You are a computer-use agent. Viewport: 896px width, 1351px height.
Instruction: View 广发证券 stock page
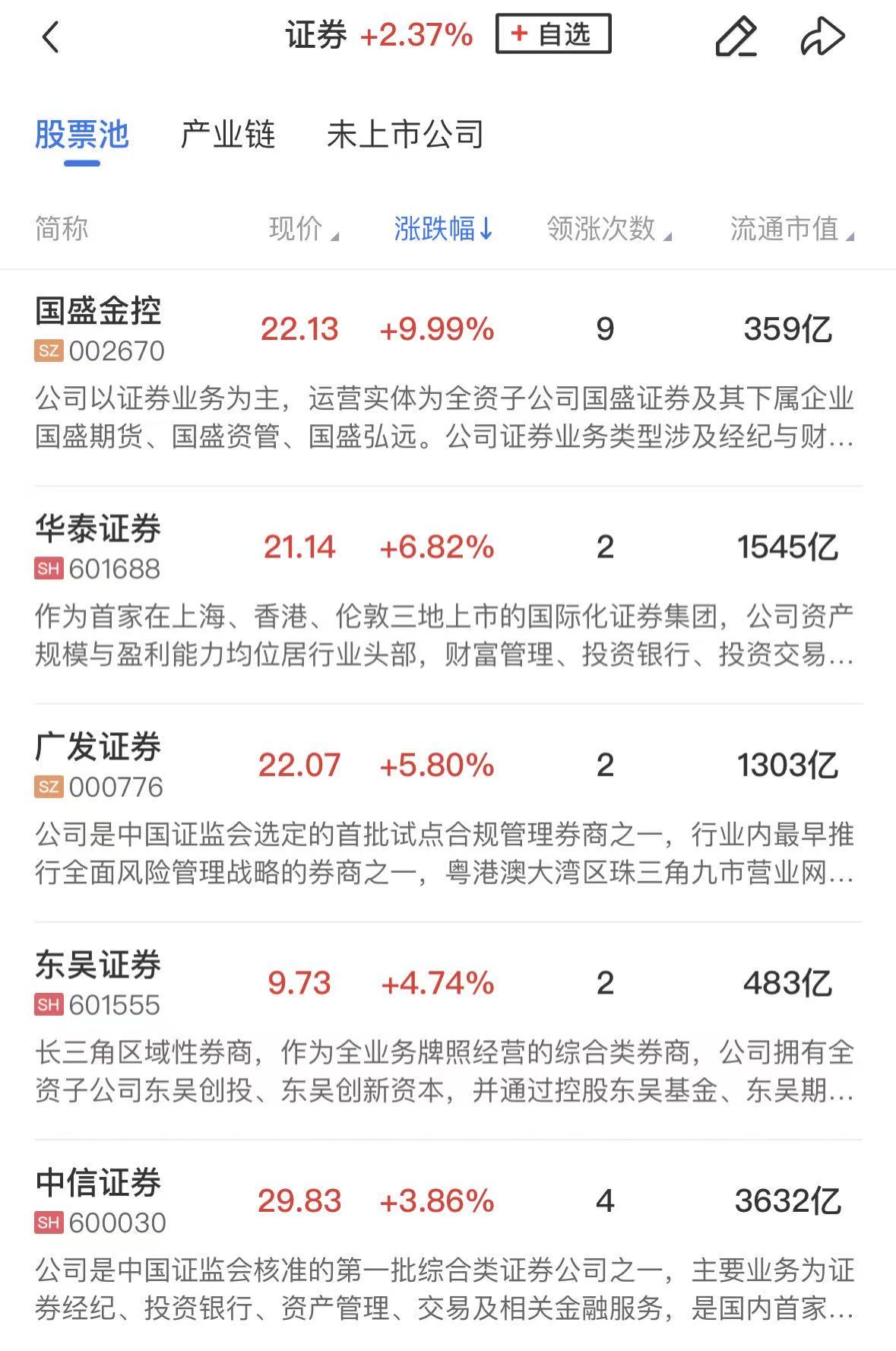(x=99, y=747)
